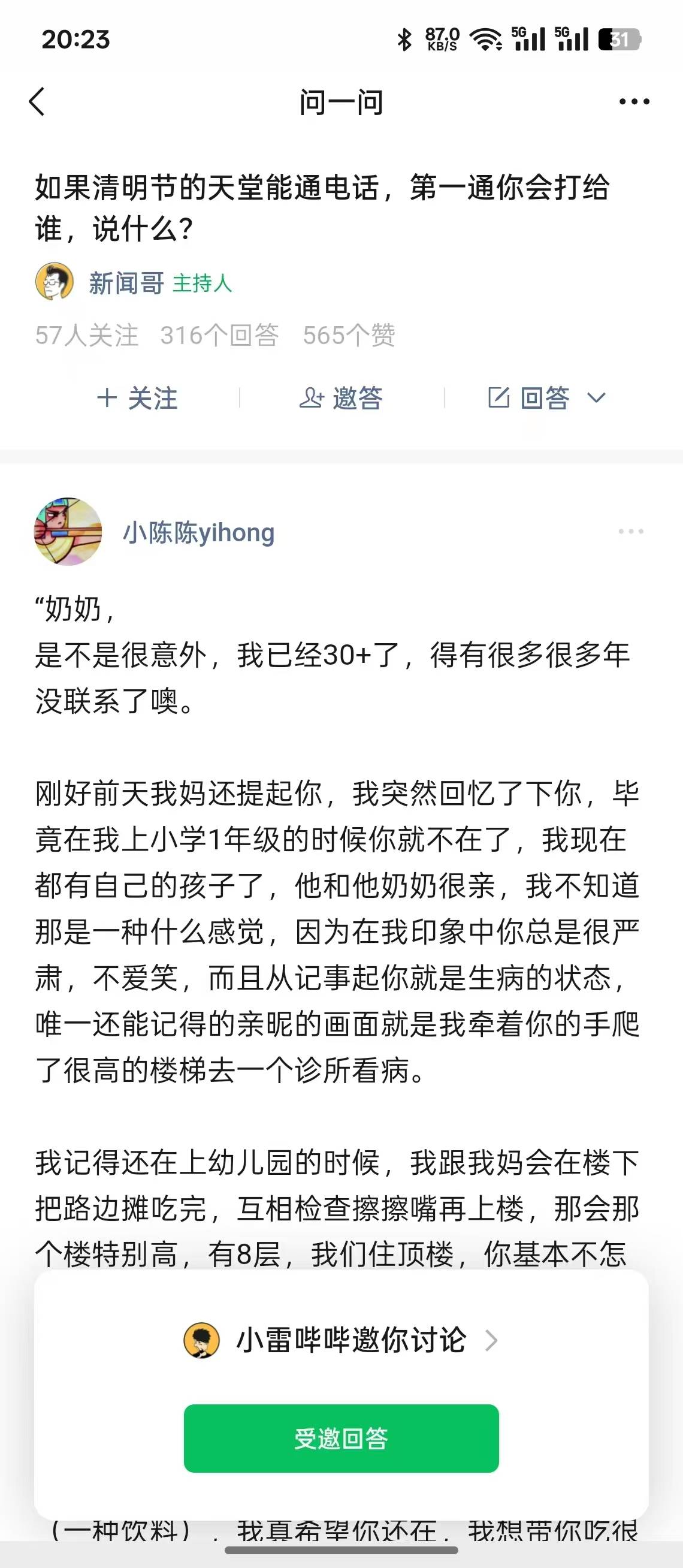The width and height of the screenshot is (683, 1568).
Task: Open 小雷哔哔's discussion invitation
Action: (341, 1340)
